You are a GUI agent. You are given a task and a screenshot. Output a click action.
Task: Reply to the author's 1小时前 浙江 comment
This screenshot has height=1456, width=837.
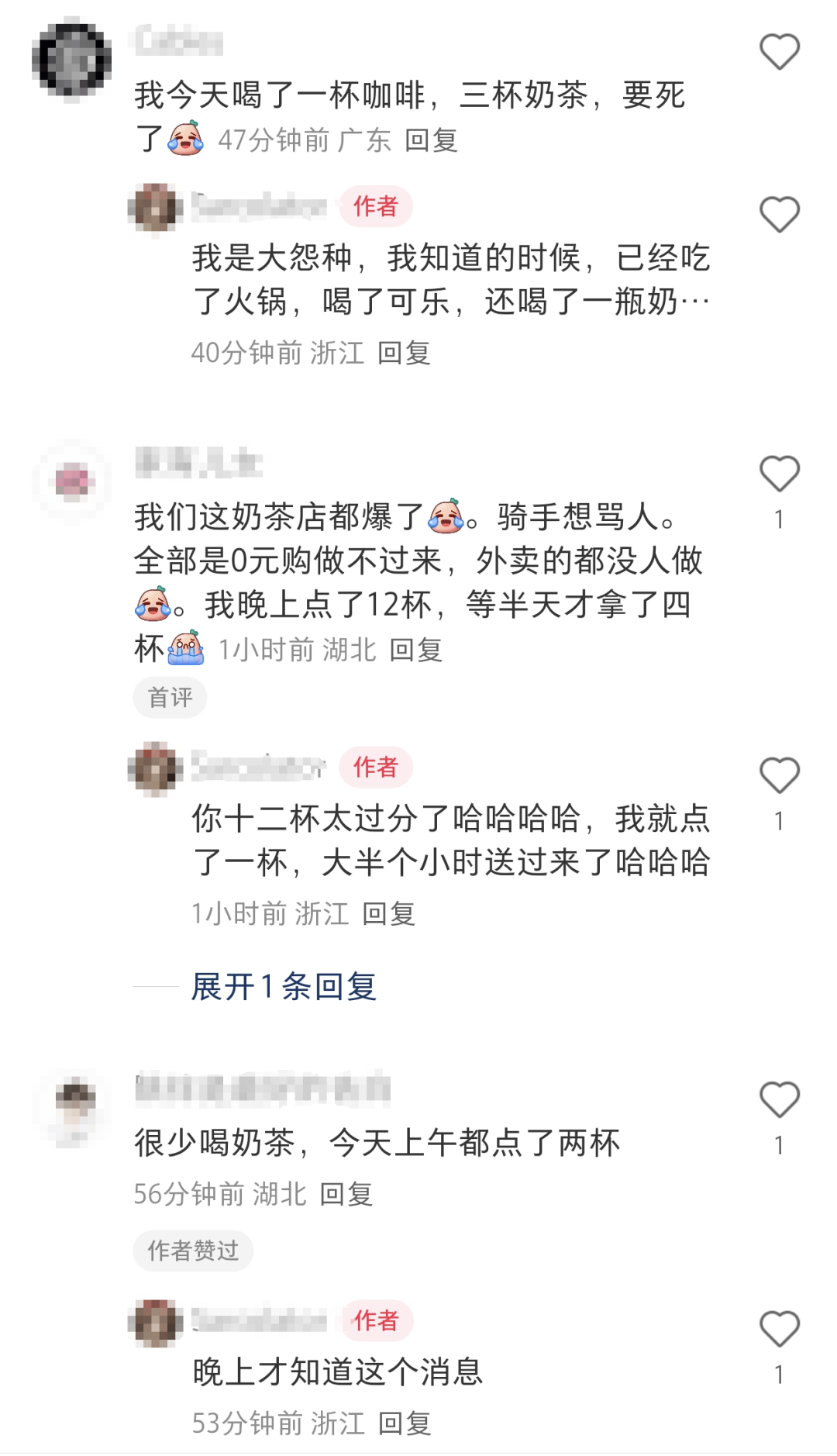(388, 914)
